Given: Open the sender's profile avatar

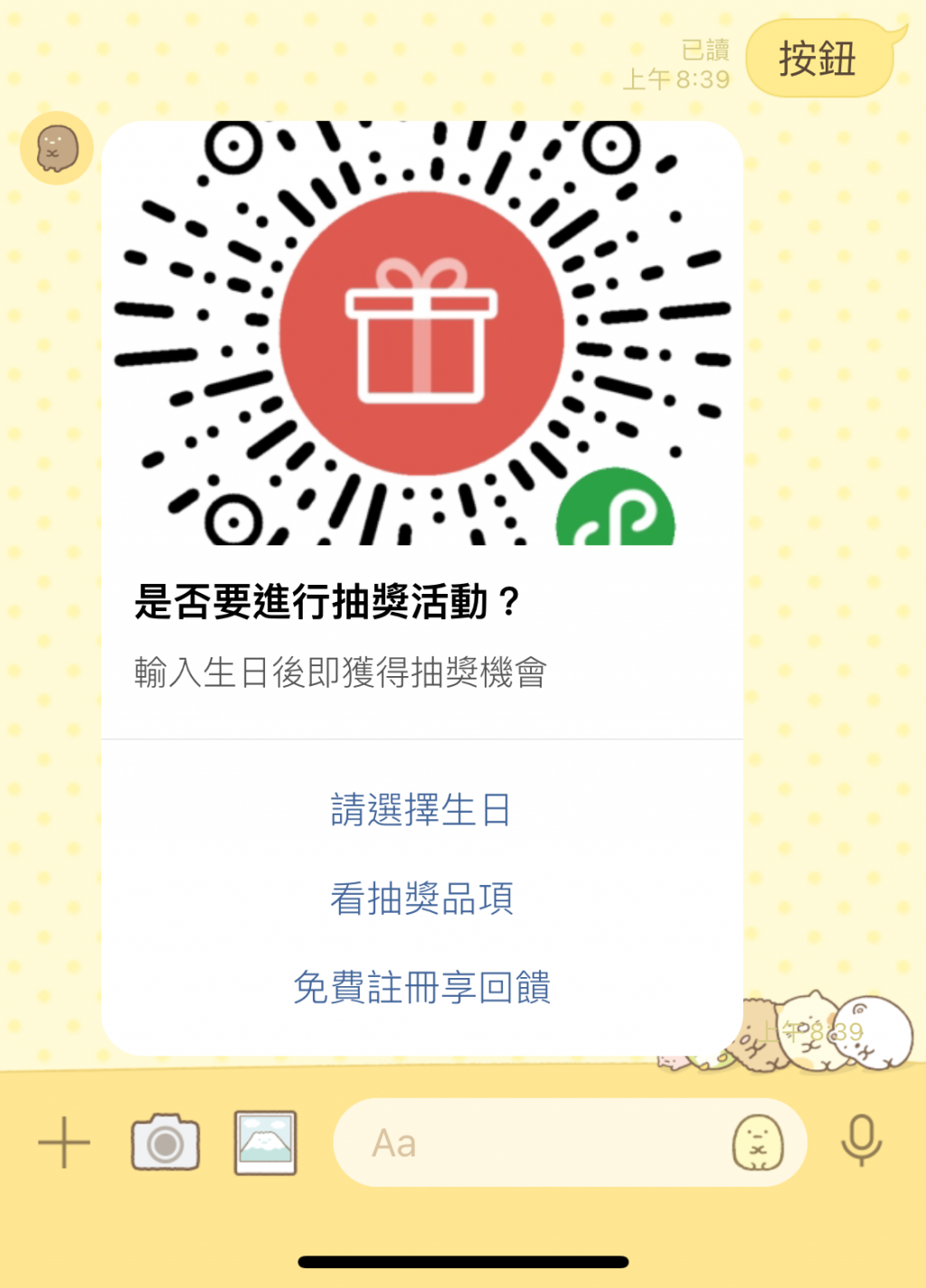Looking at the screenshot, I should [56, 147].
